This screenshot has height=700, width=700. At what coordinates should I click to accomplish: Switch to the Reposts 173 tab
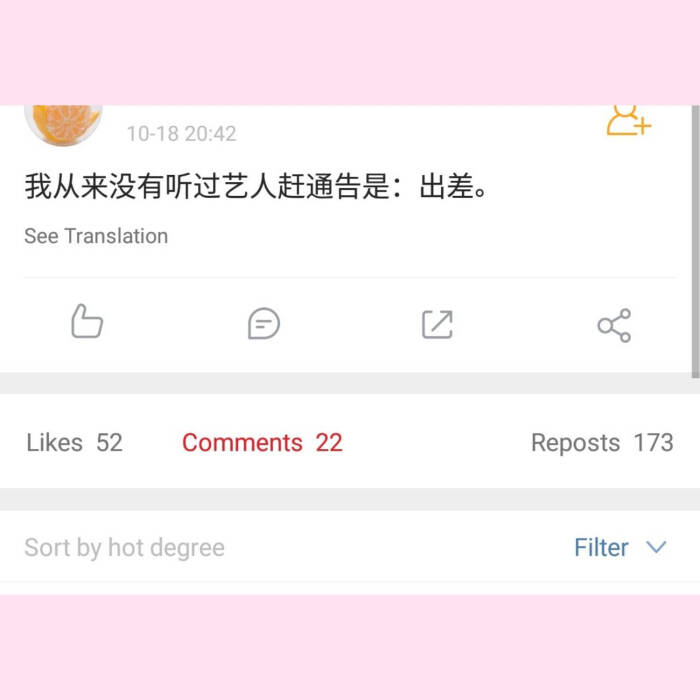(x=601, y=443)
